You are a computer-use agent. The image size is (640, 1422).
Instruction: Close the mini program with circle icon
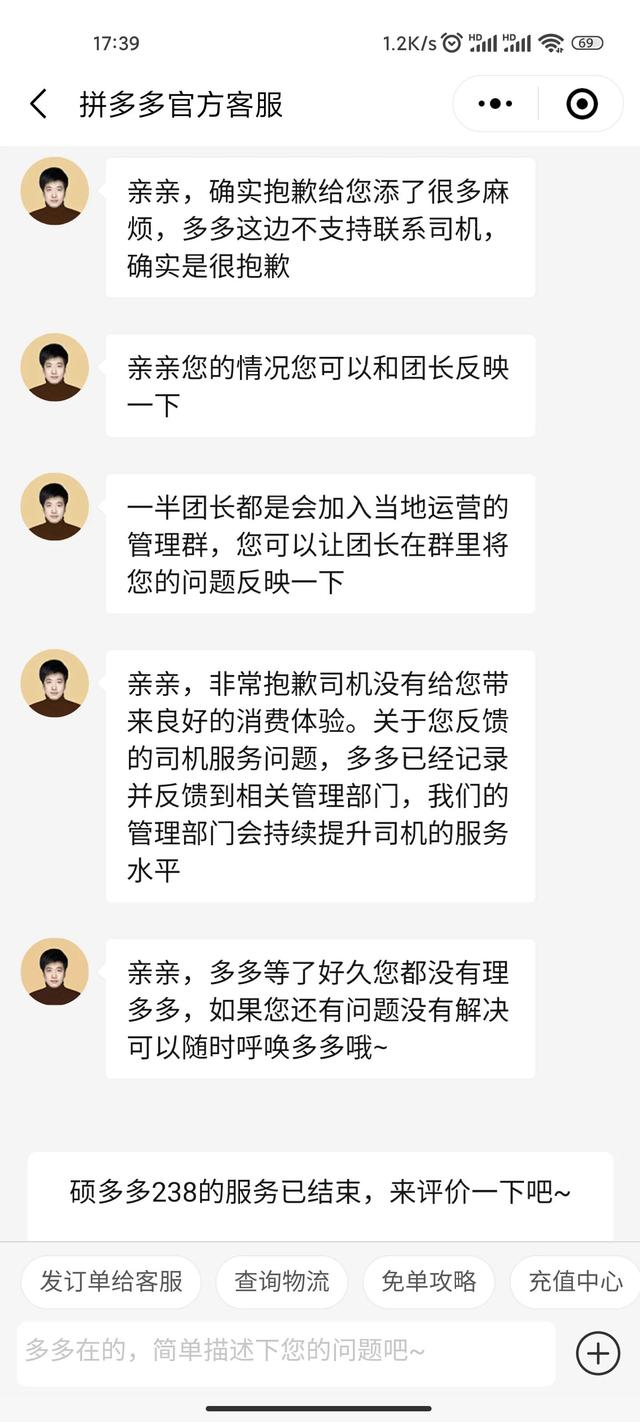click(x=582, y=104)
